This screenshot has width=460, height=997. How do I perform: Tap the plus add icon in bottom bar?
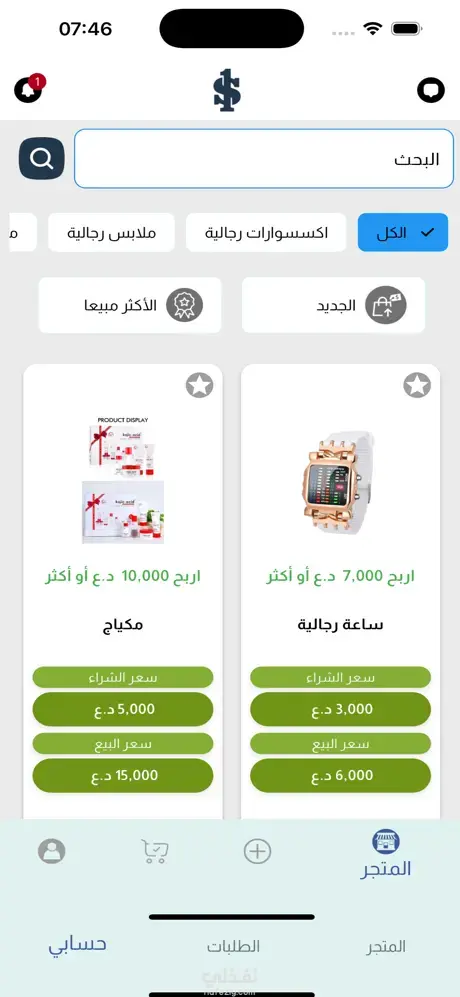(257, 851)
